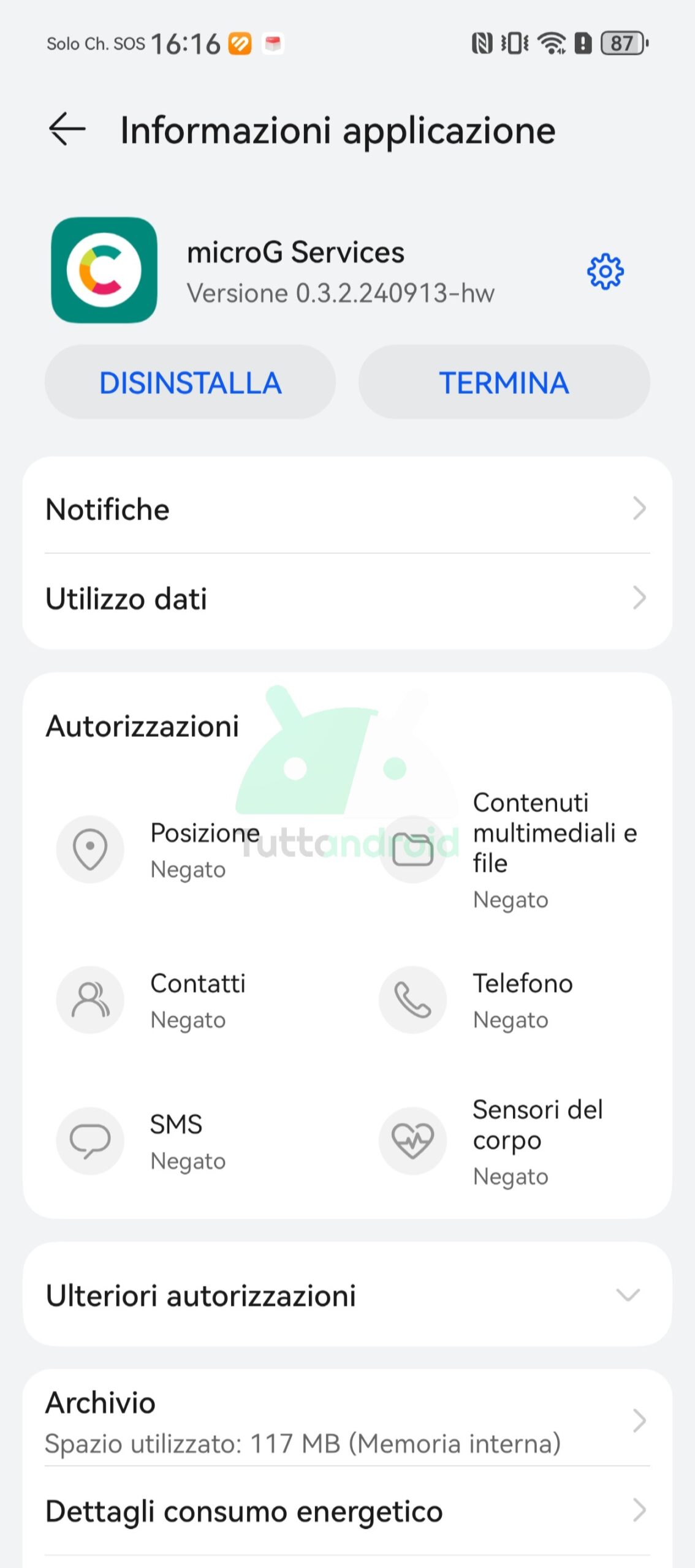Open Contenuti multimediali e file permission
The width and height of the screenshot is (695, 1568).
pos(509,850)
